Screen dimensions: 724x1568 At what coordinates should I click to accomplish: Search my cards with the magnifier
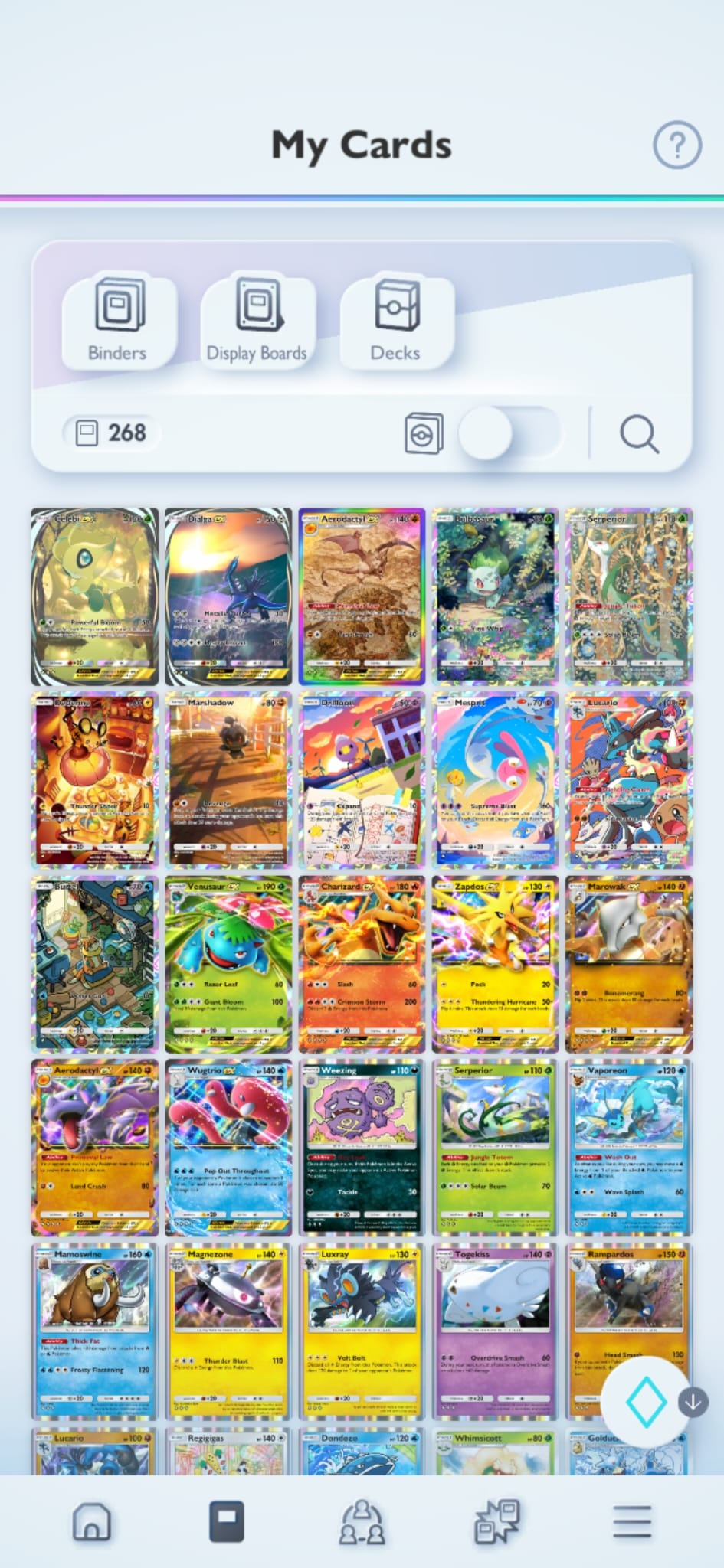639,434
